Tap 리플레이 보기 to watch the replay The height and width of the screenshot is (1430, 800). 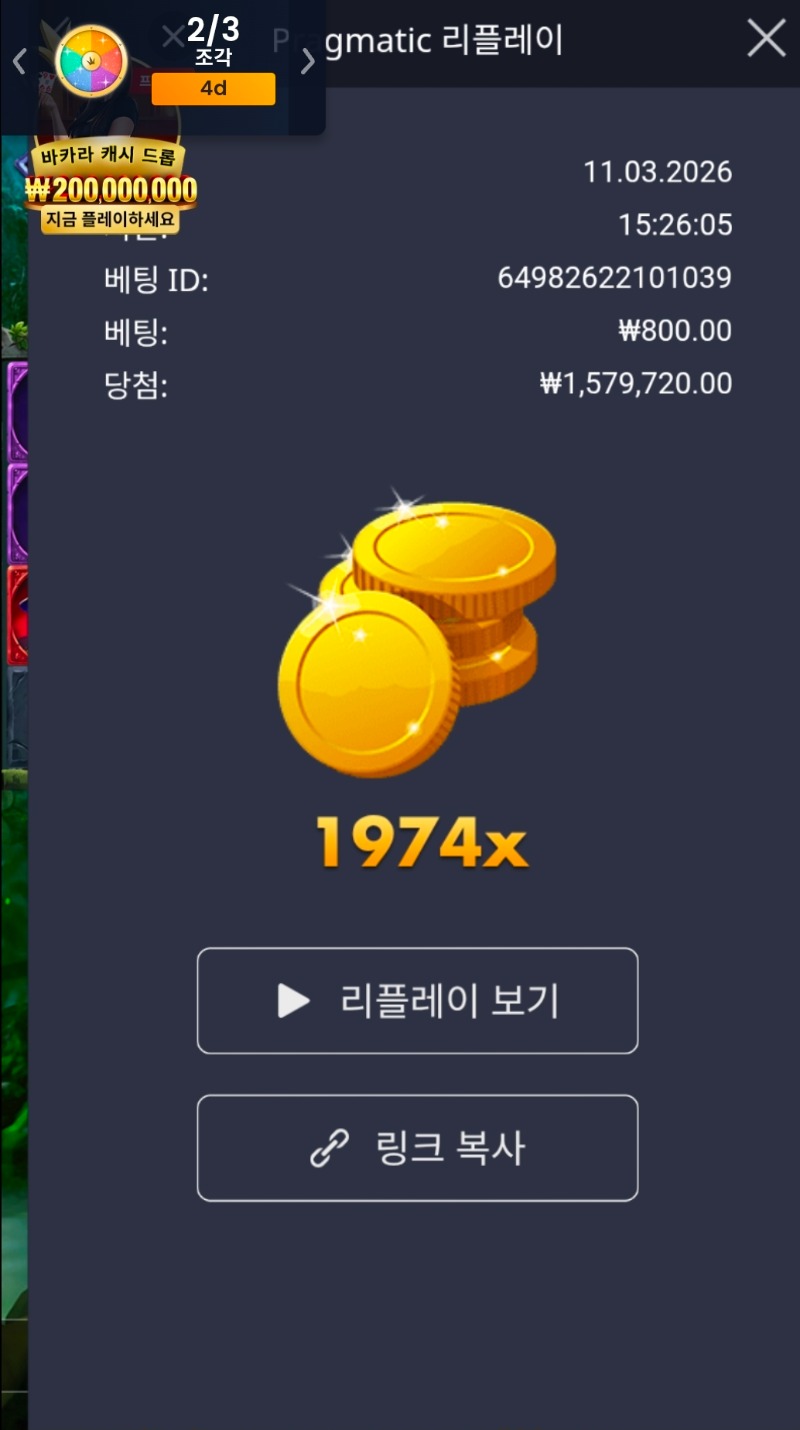(417, 1001)
